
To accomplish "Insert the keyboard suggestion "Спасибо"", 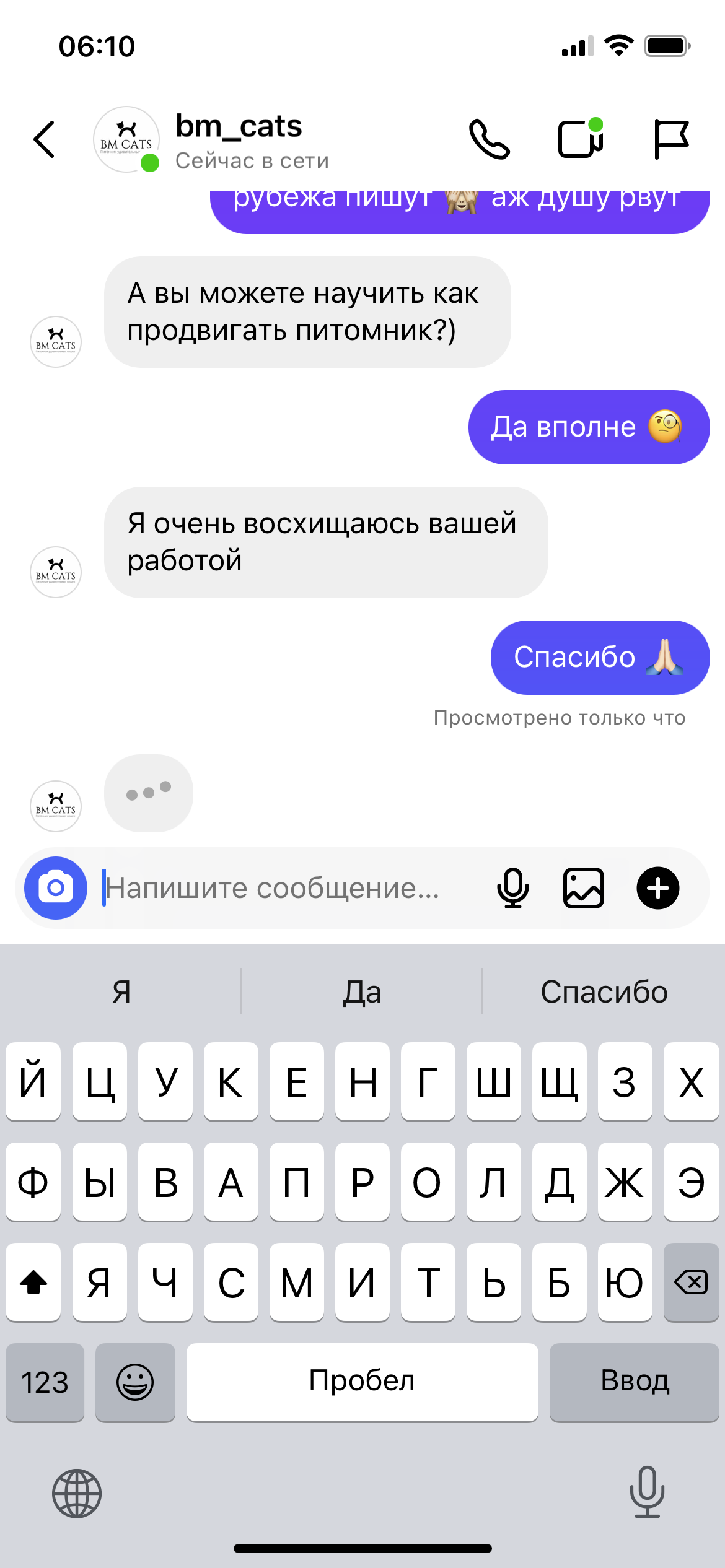I will 604,992.
